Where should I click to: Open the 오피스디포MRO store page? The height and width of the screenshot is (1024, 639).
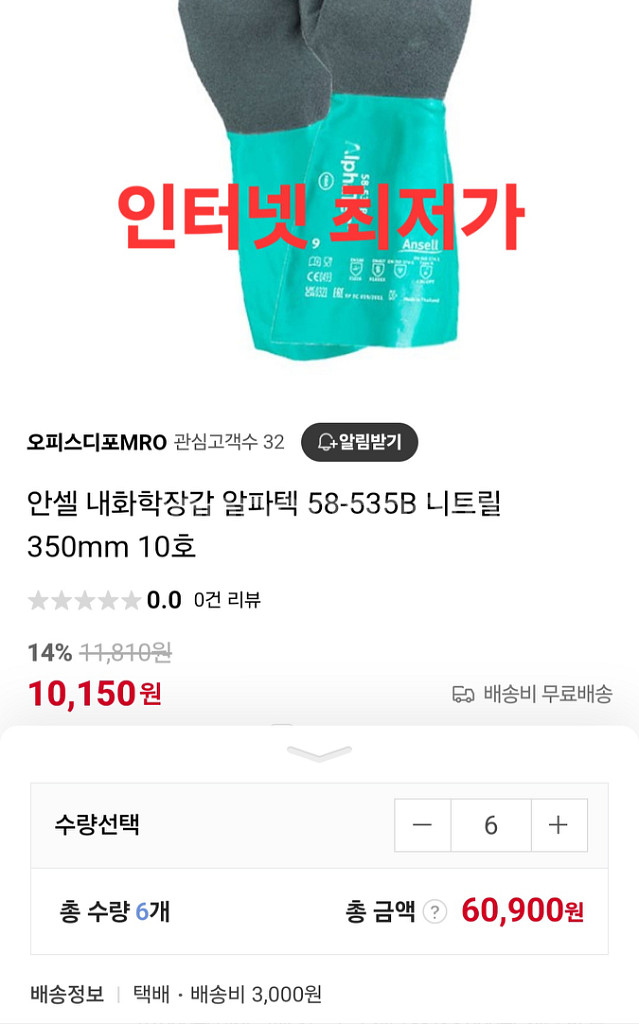(97, 442)
